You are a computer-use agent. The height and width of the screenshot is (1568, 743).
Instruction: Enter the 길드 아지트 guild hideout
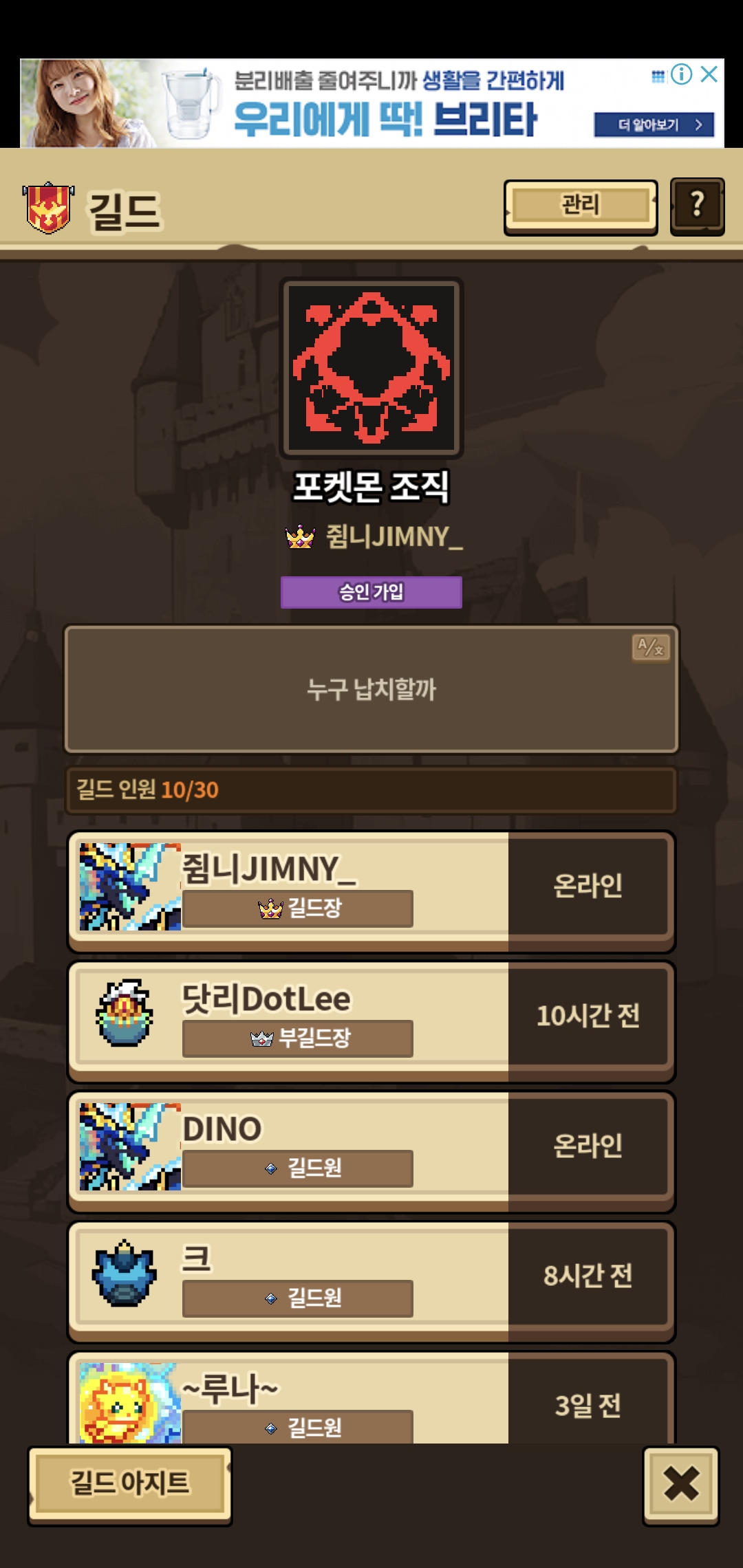tap(130, 1483)
